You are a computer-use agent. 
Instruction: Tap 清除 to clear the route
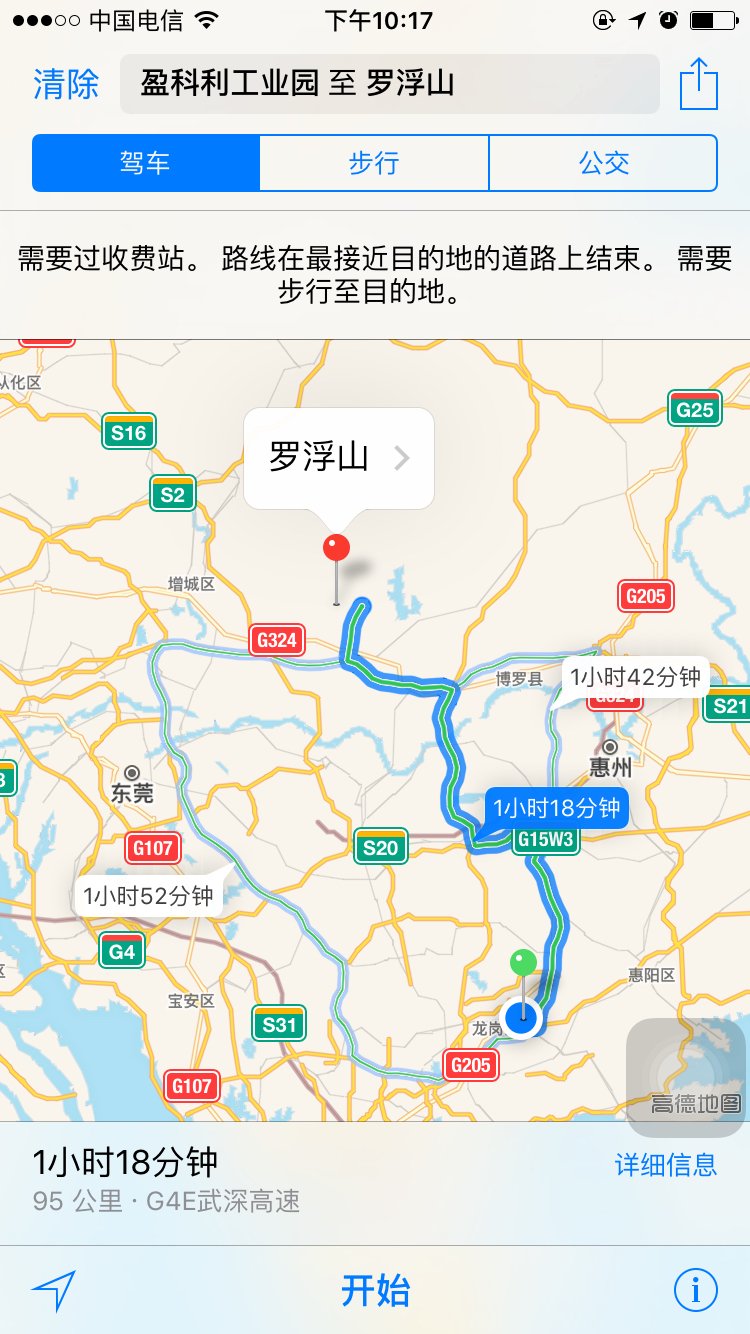click(x=66, y=84)
